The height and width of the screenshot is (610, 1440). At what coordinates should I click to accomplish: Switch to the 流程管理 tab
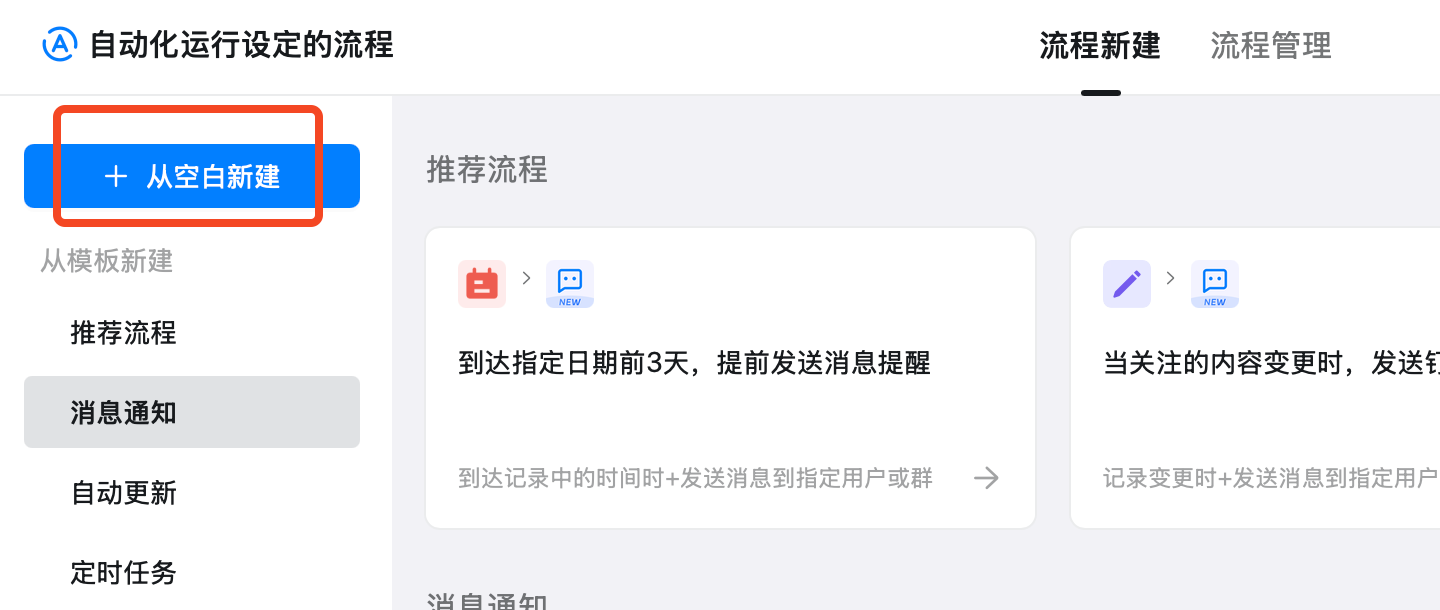pos(1270,46)
